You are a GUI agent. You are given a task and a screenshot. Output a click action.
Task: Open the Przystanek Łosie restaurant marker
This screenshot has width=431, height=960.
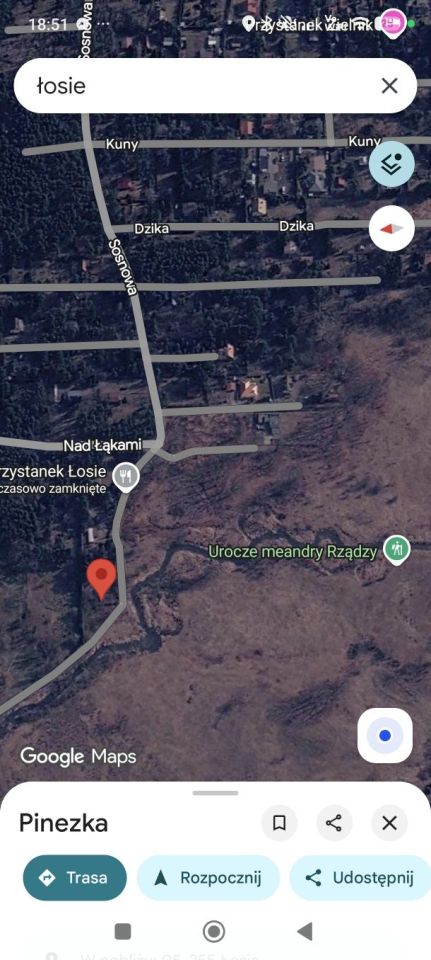(126, 478)
